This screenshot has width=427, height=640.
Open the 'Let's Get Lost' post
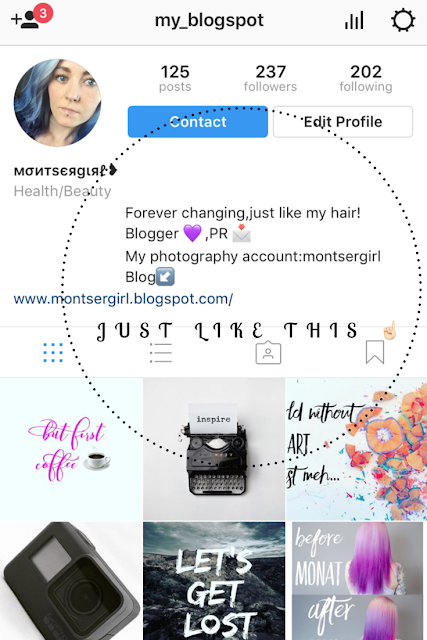point(214,581)
